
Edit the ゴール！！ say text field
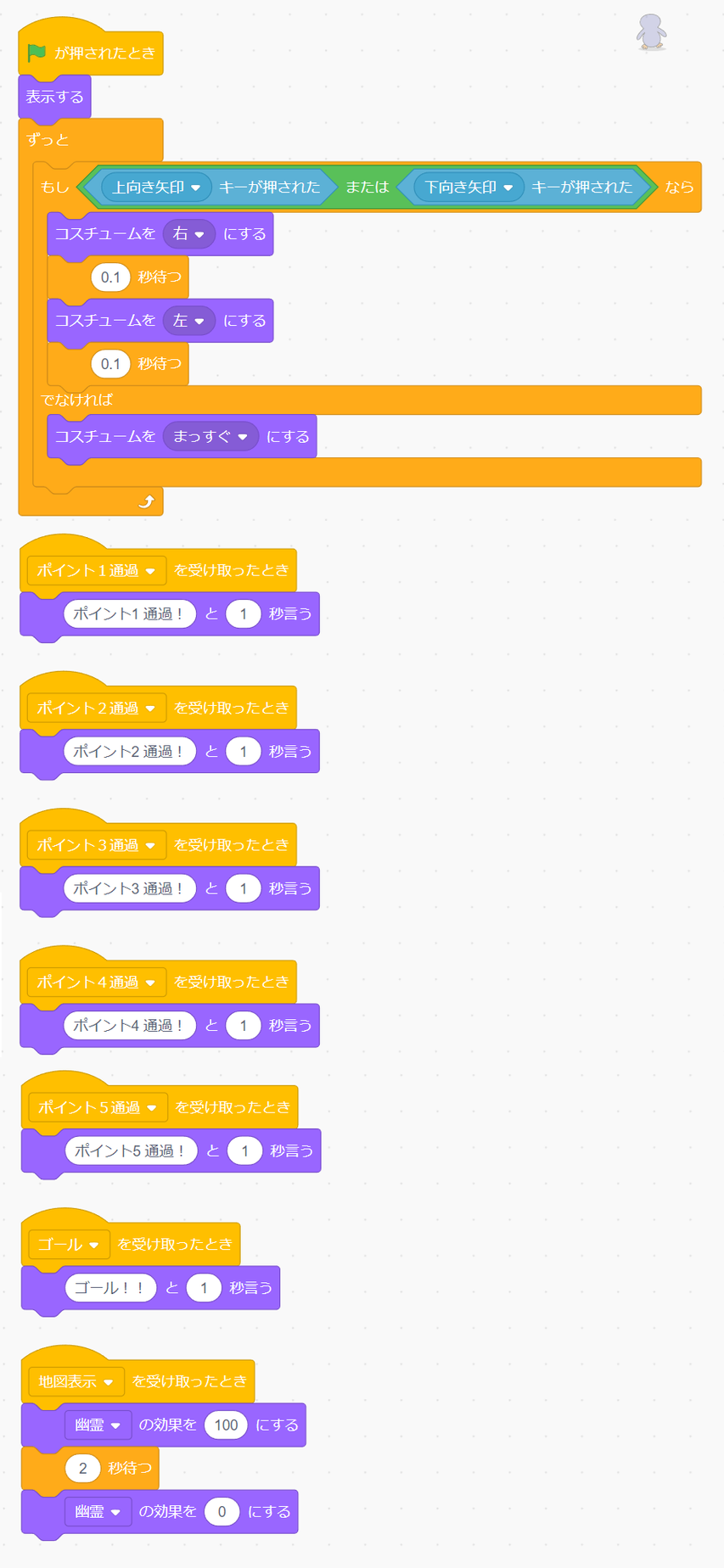(x=110, y=1287)
